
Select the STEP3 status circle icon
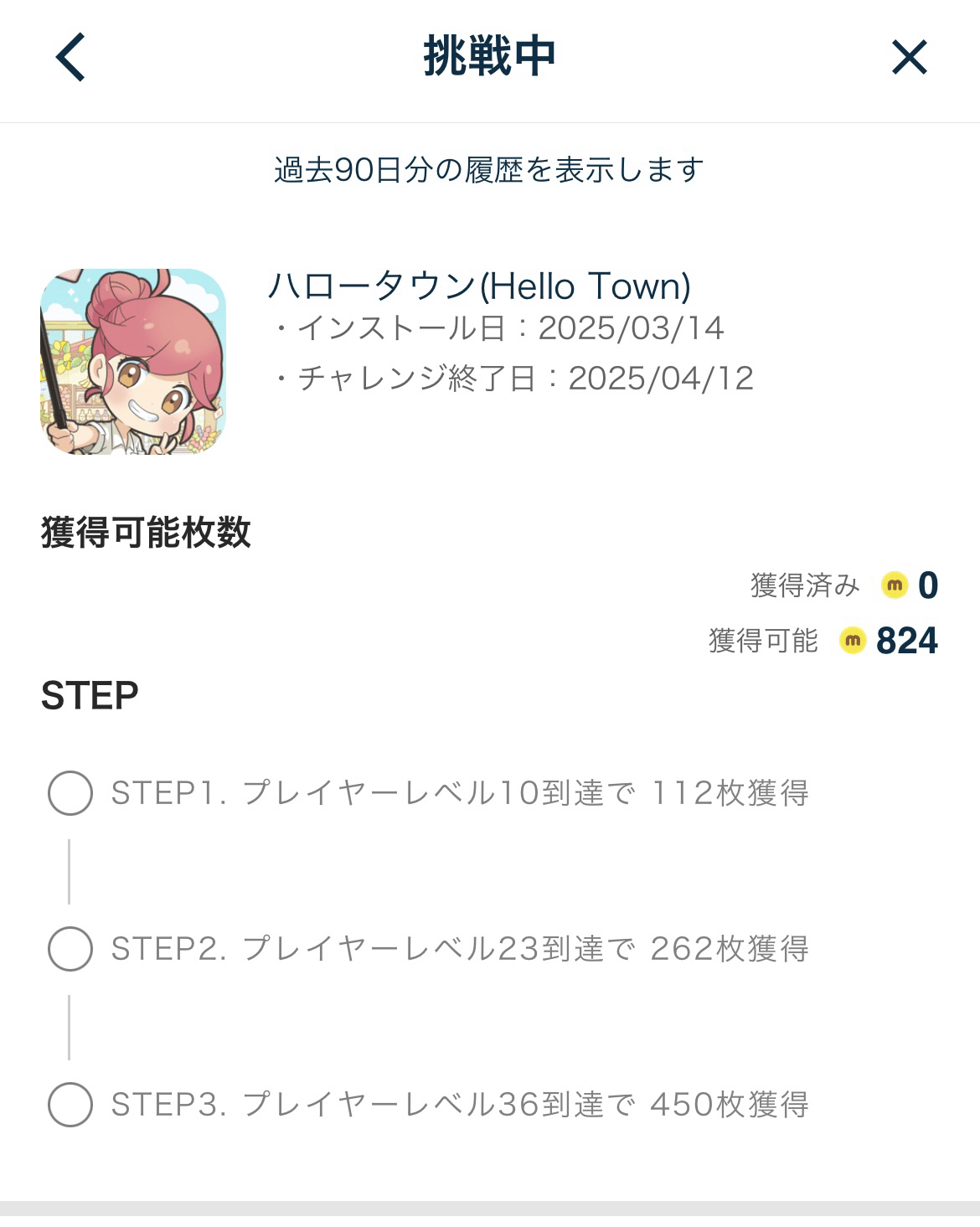72,1107
